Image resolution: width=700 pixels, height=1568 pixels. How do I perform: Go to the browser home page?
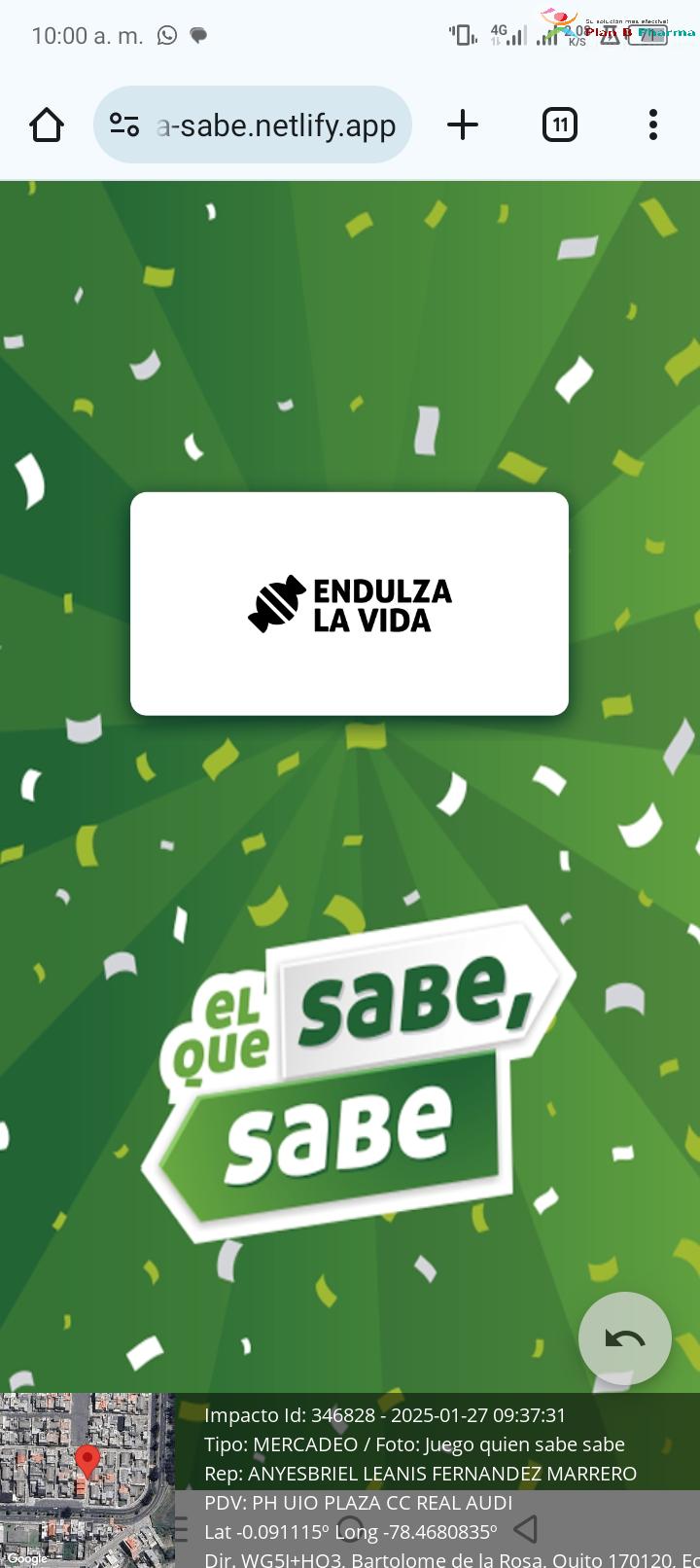pyautogui.click(x=47, y=125)
